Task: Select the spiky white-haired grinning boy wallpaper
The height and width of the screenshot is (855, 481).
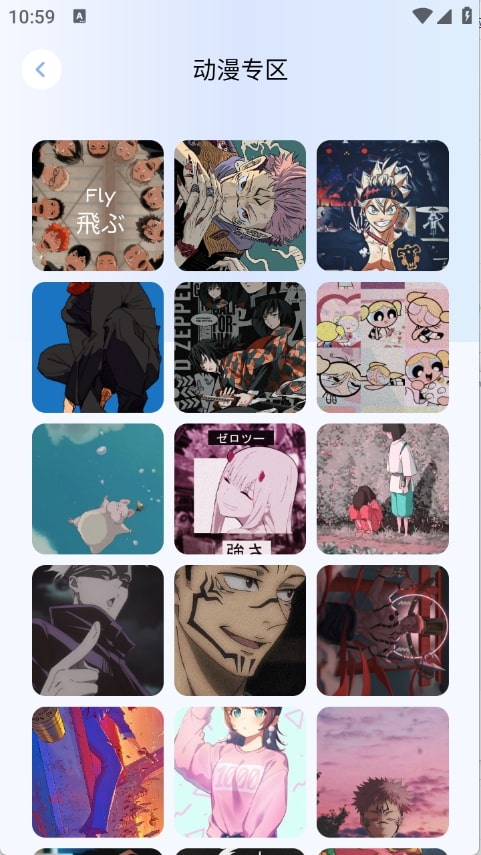Action: click(x=383, y=206)
